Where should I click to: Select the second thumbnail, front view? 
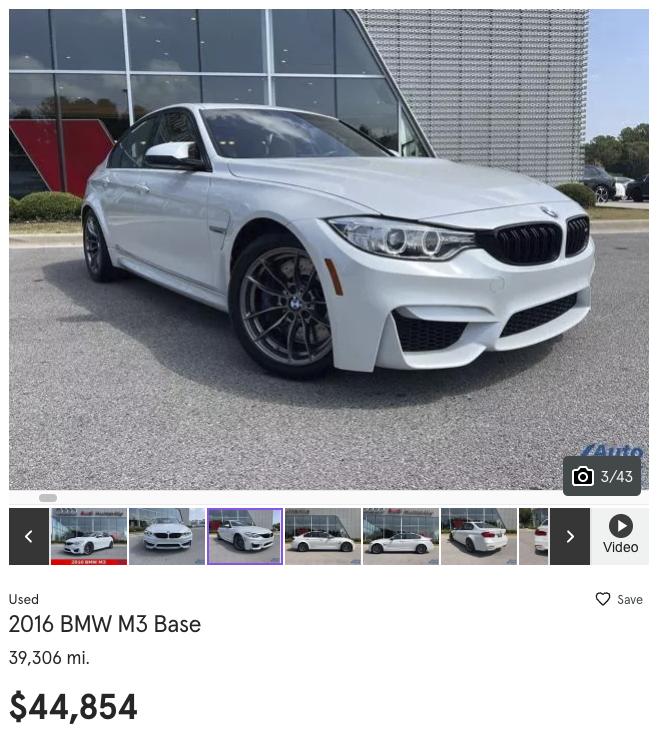[167, 536]
